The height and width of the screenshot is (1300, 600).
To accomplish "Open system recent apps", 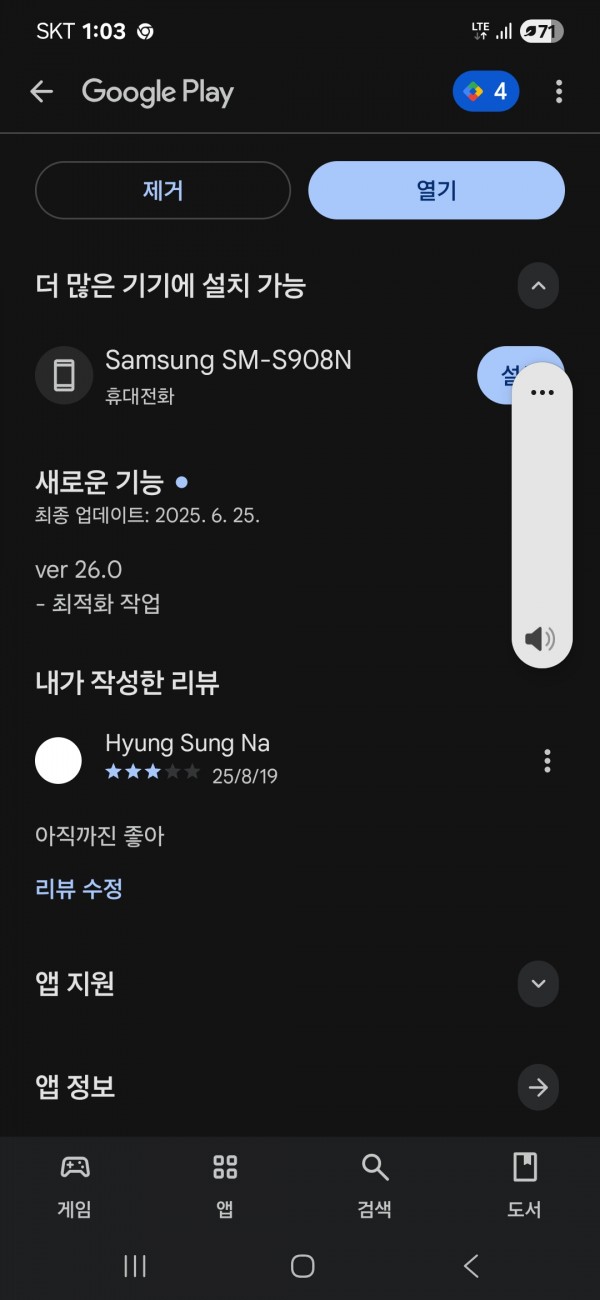I will (x=135, y=1266).
